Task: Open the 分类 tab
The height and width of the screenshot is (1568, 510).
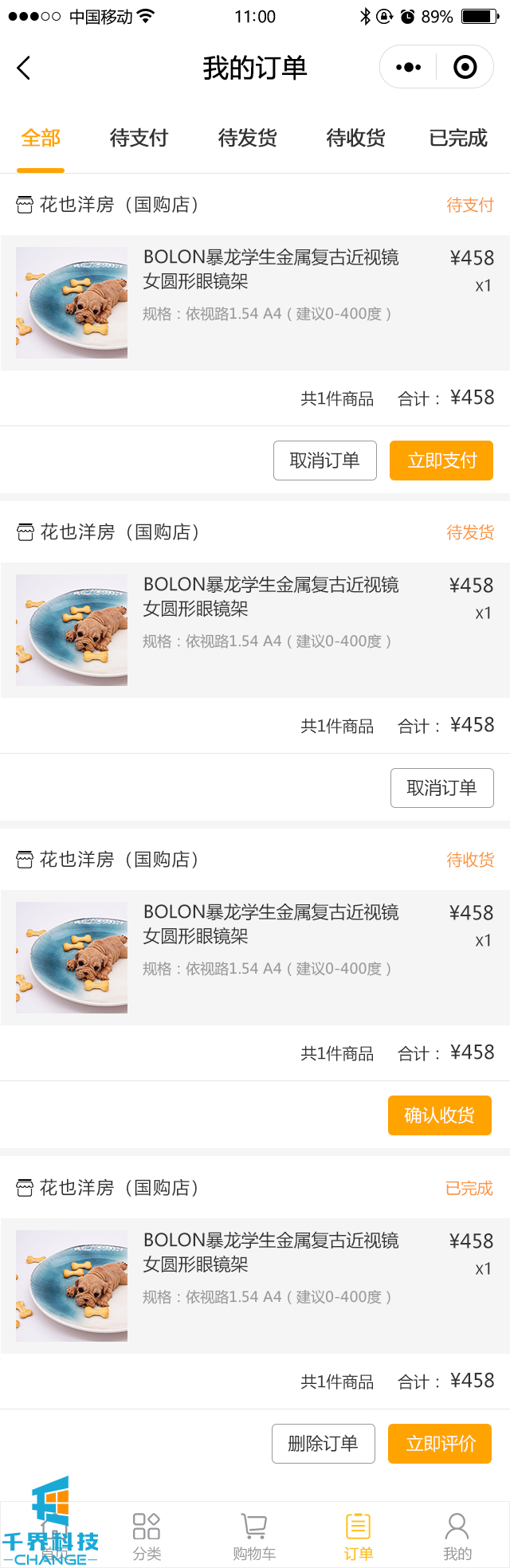Action: point(147,1537)
